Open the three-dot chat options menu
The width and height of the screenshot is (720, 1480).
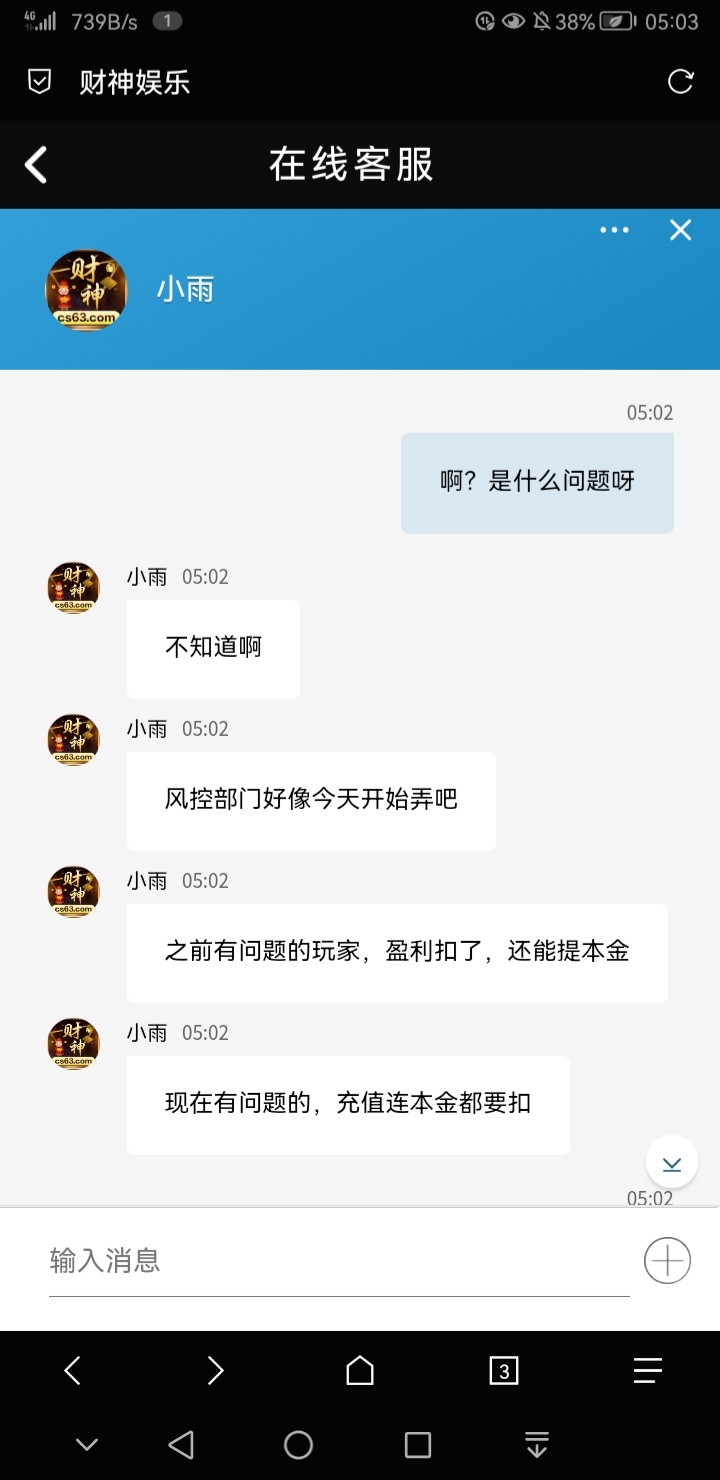(614, 230)
